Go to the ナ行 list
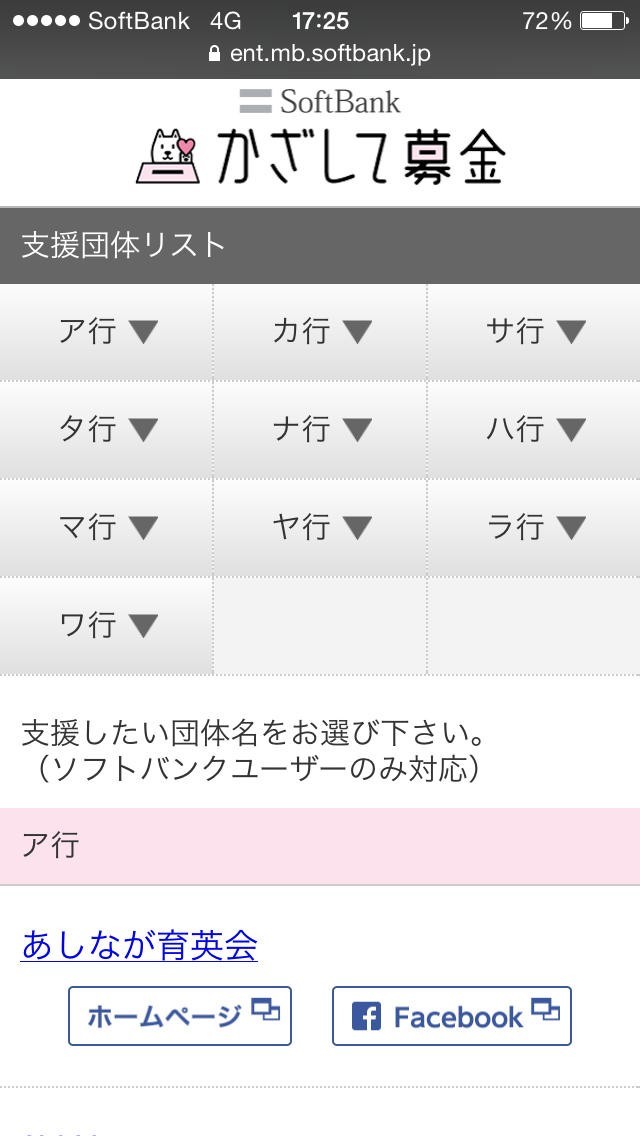The width and height of the screenshot is (640, 1136). tap(320, 429)
